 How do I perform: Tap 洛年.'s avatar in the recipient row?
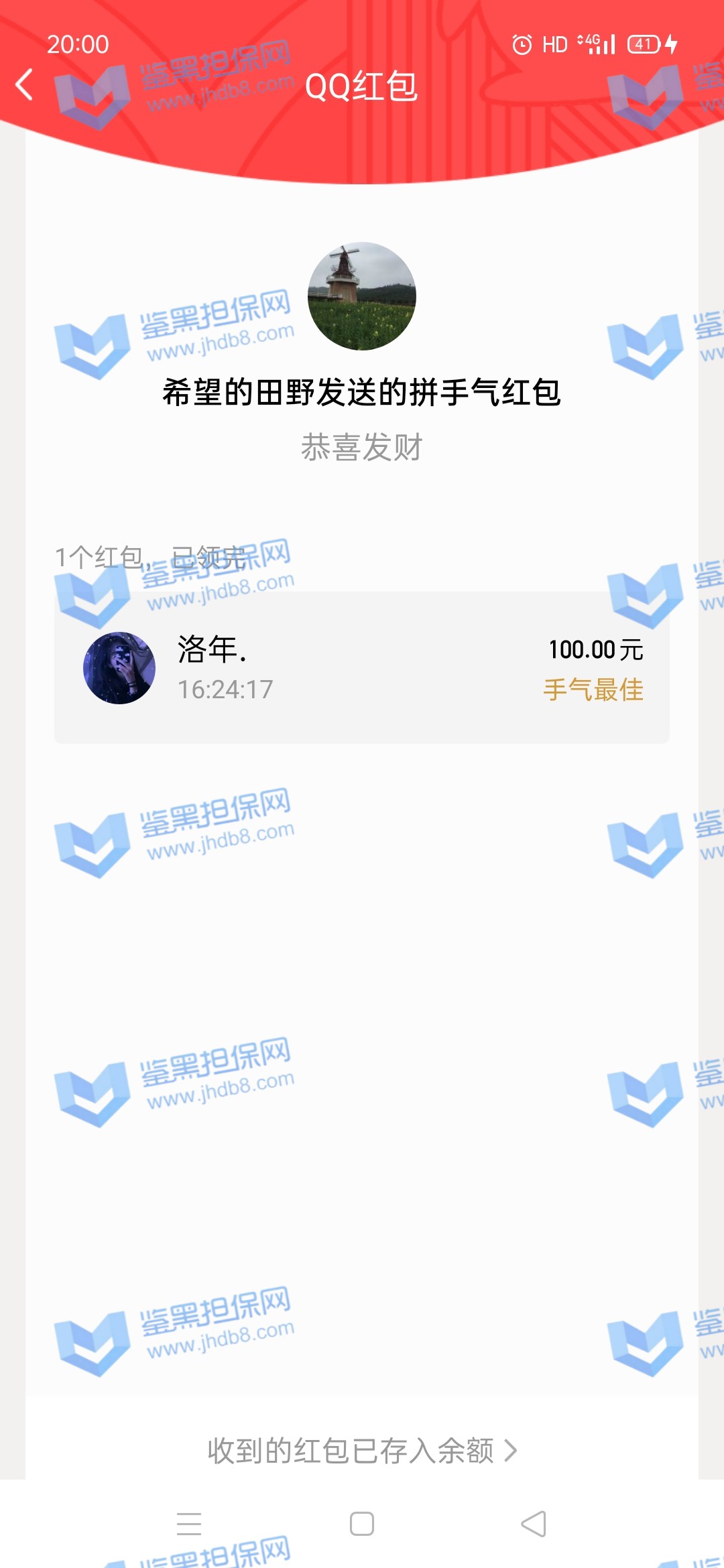coord(119,668)
